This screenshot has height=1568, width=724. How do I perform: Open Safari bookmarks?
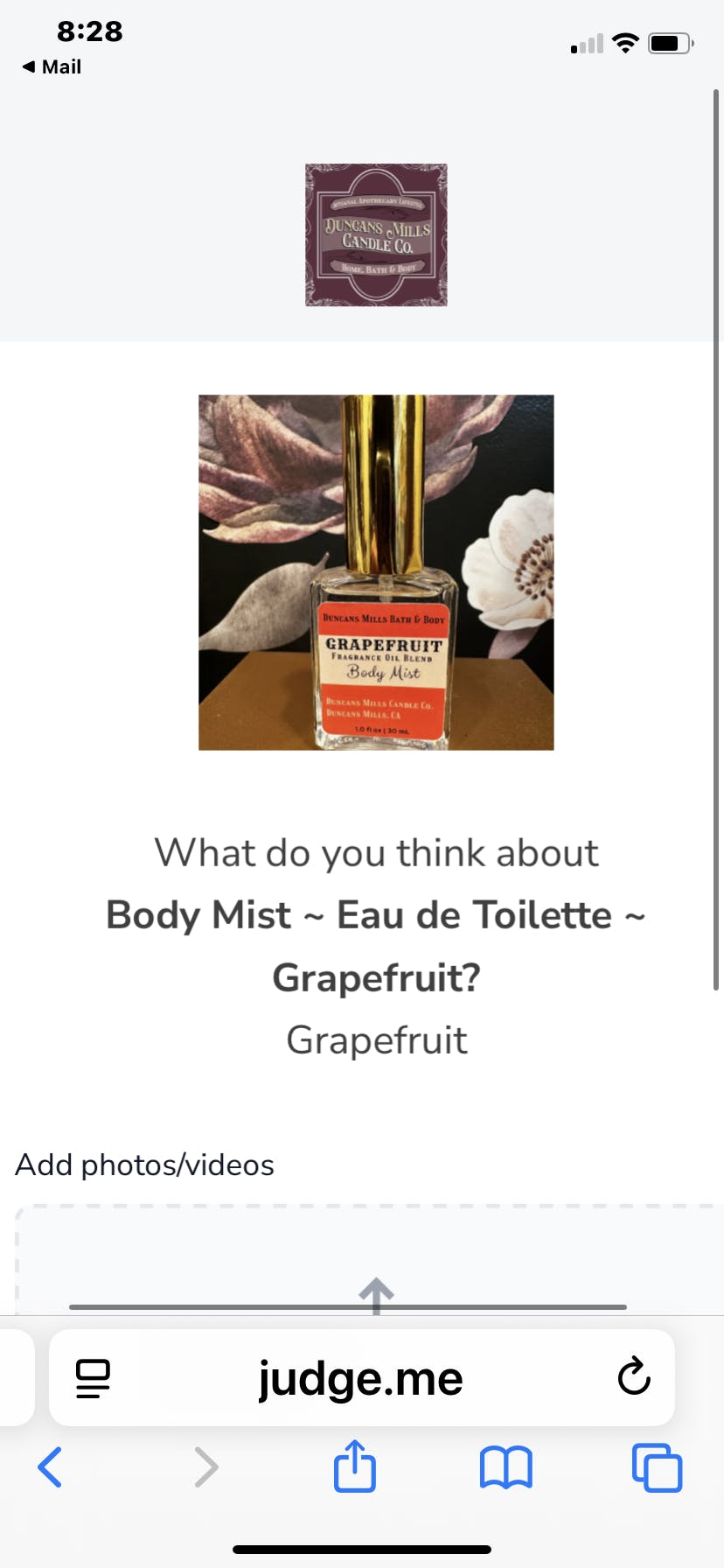[505, 1467]
